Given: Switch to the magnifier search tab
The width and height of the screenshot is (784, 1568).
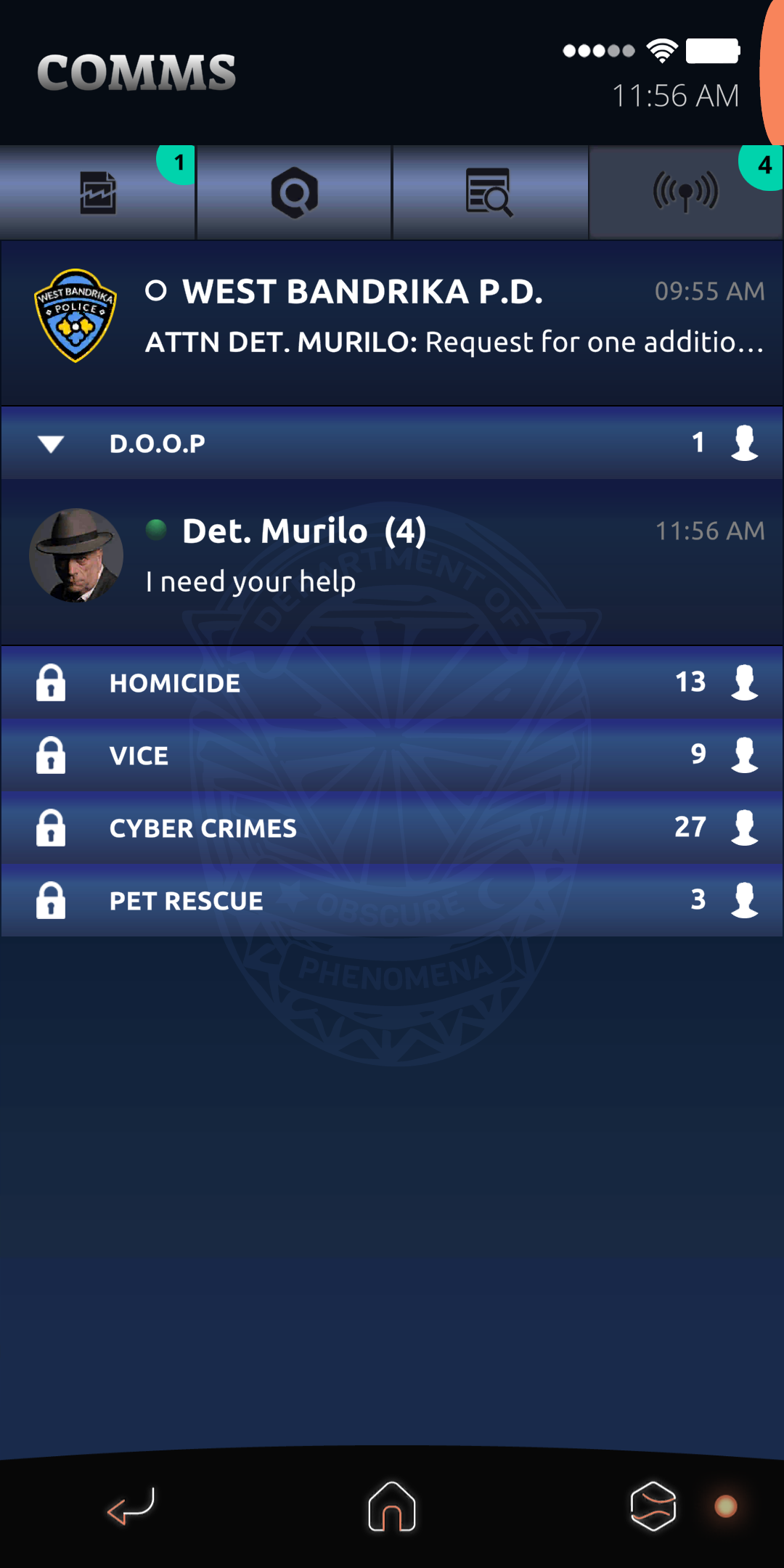Looking at the screenshot, I should pyautogui.click(x=294, y=192).
